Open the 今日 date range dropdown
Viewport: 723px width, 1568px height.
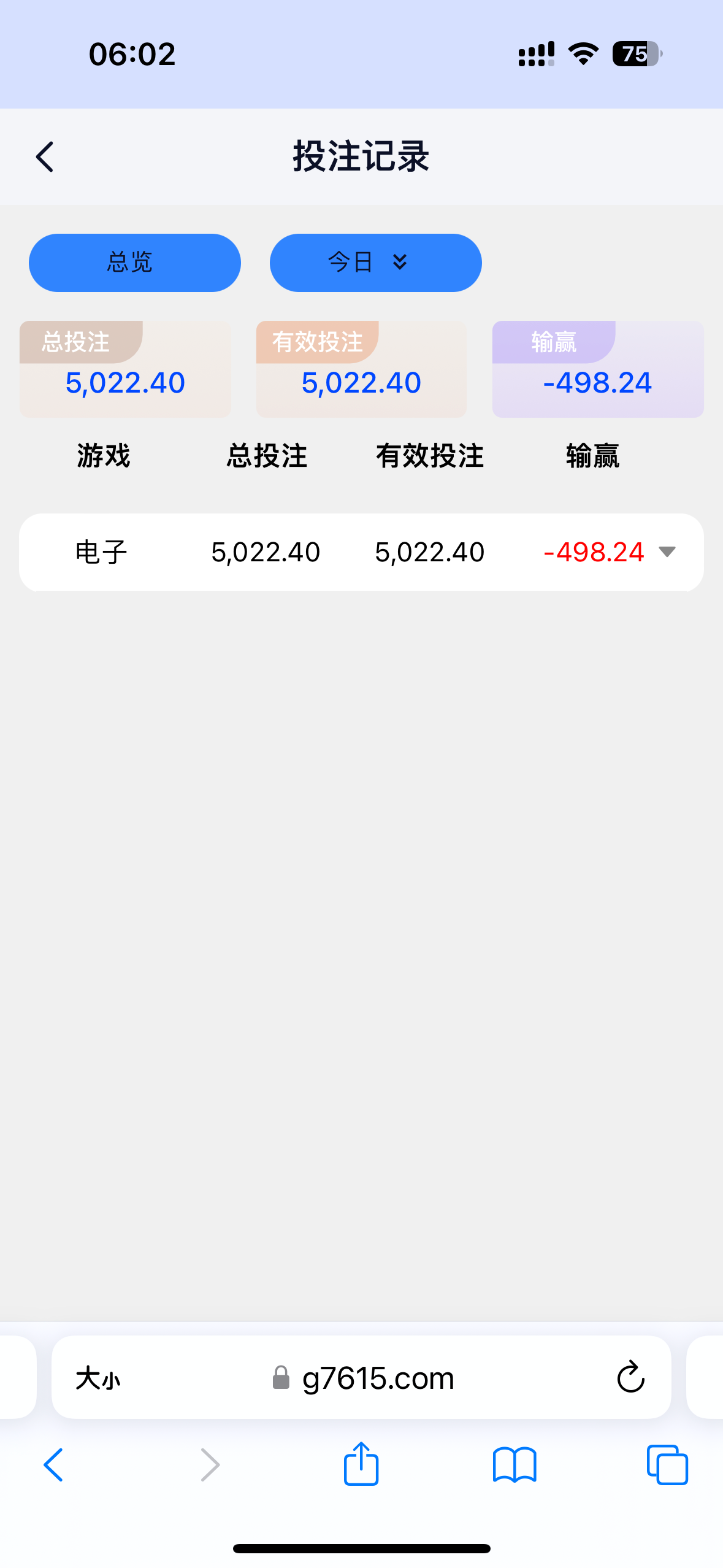tap(375, 263)
